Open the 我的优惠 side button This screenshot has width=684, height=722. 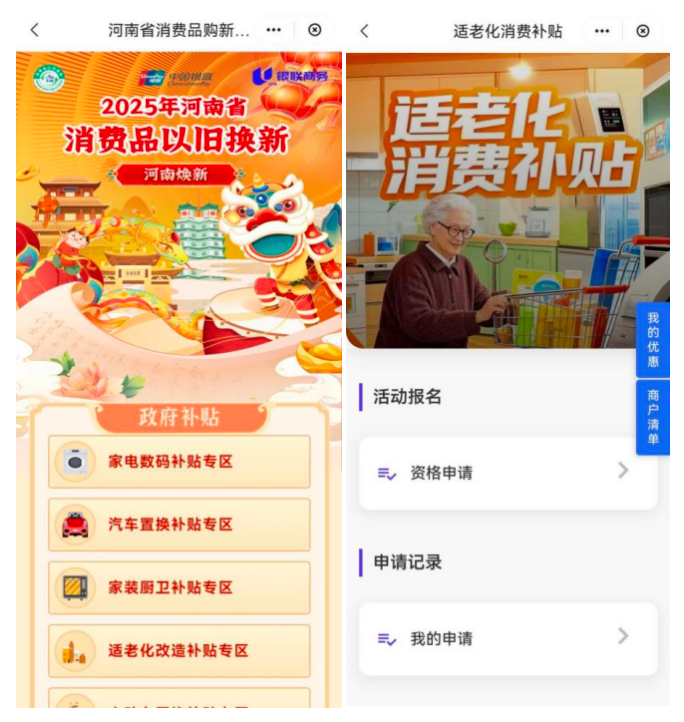pyautogui.click(x=653, y=340)
